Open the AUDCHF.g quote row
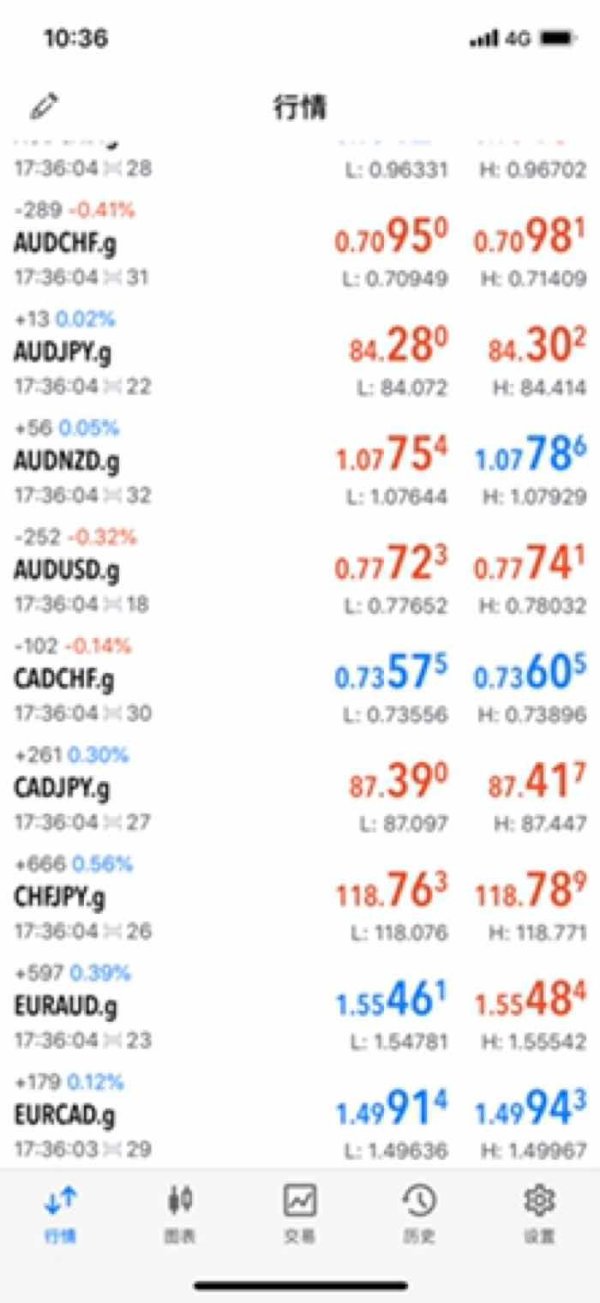 pyautogui.click(x=300, y=244)
